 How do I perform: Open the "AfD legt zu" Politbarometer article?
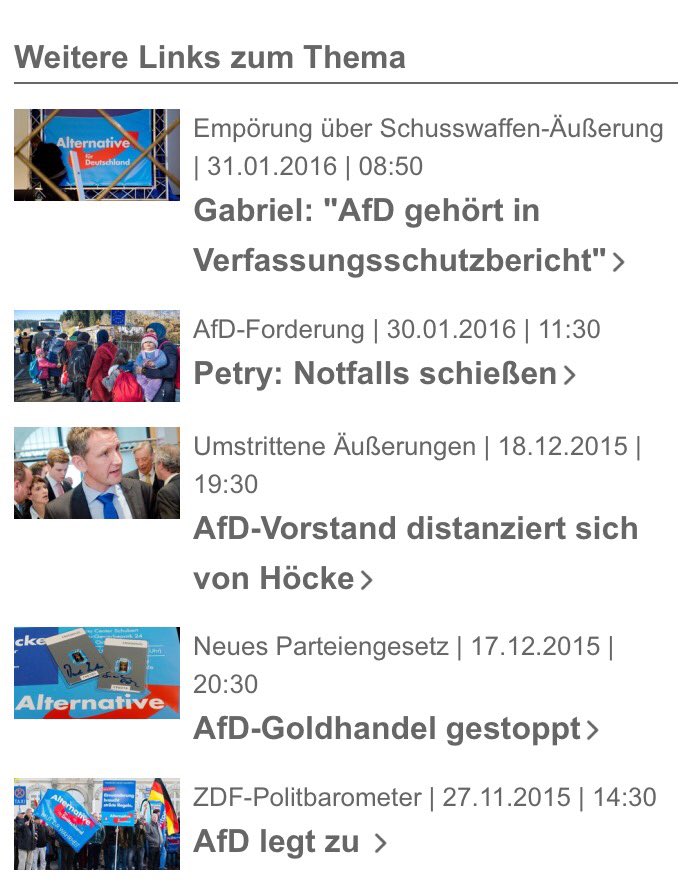290,841
